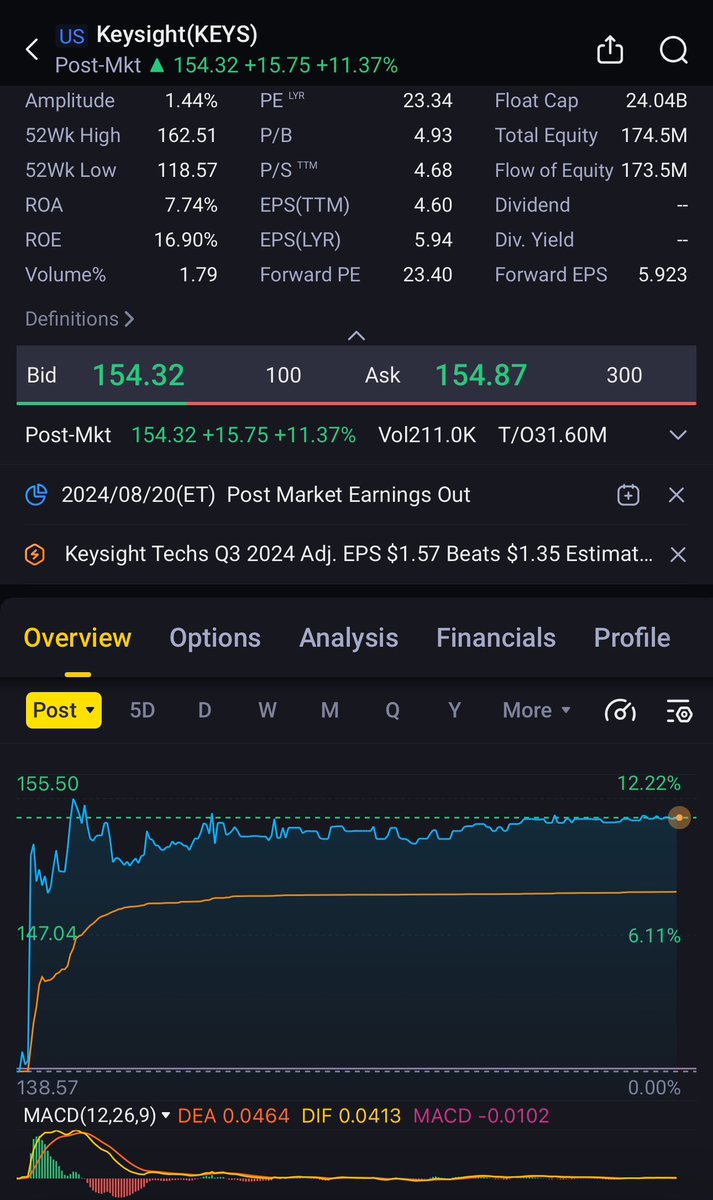Add earnings event to calendar
This screenshot has width=713, height=1200.
[628, 494]
